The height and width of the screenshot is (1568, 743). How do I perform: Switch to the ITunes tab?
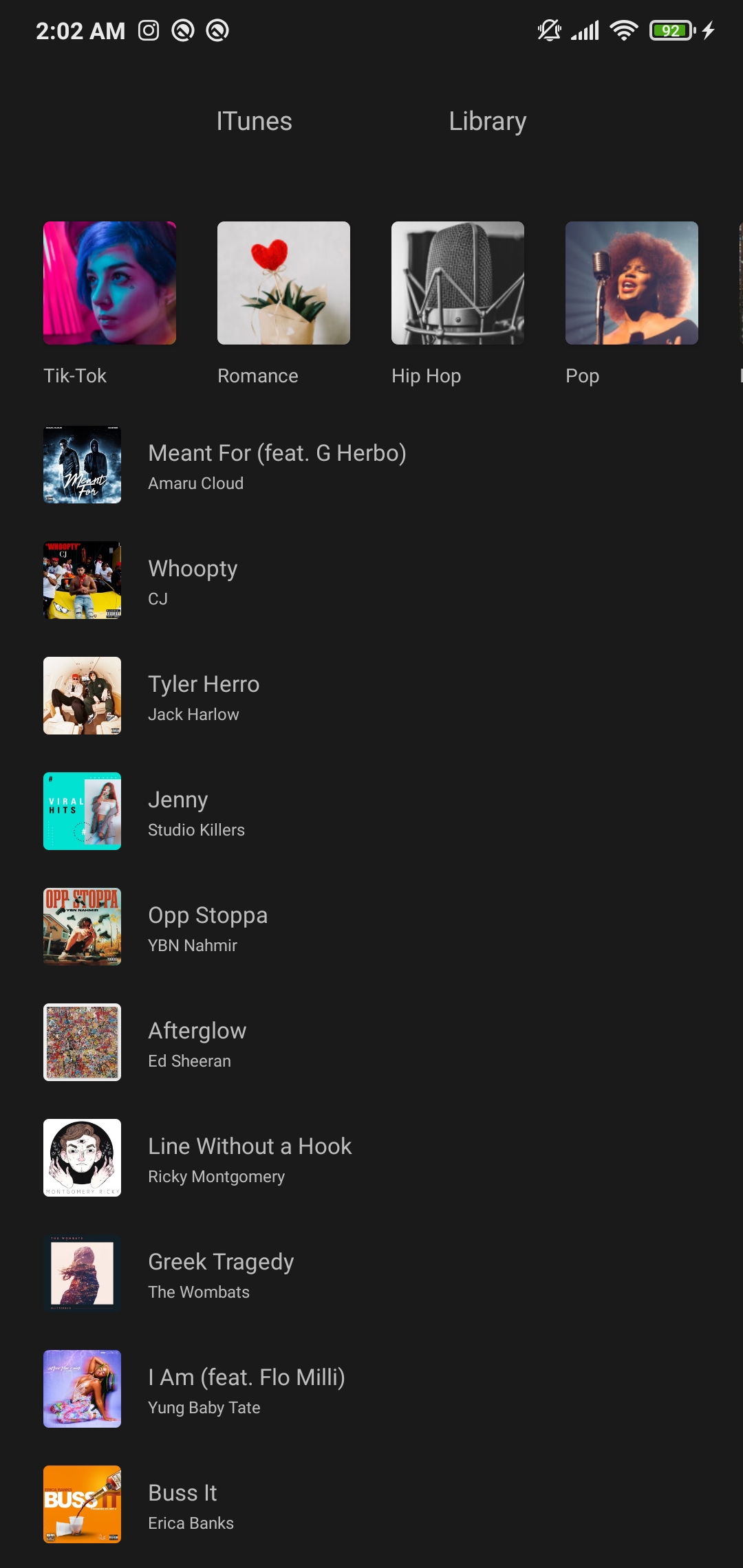point(254,122)
